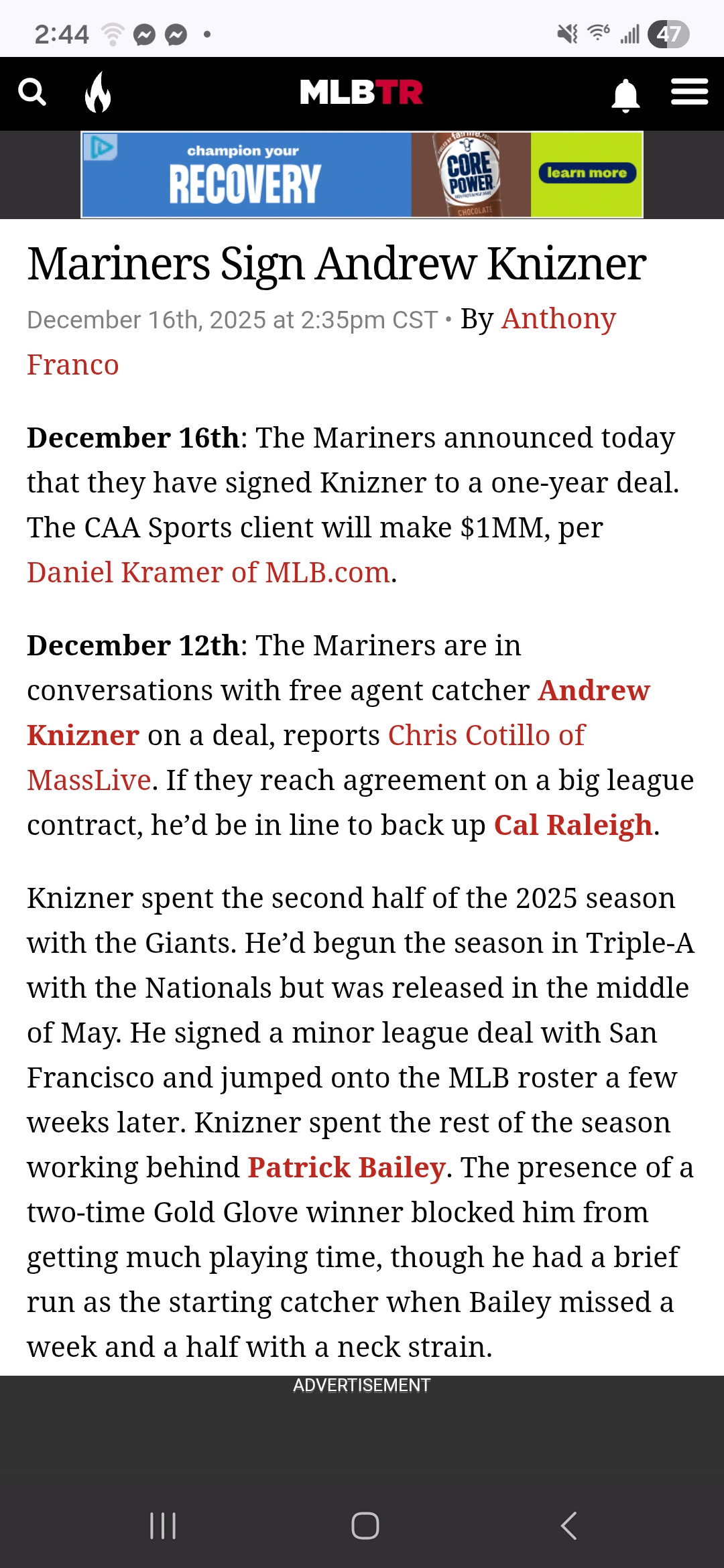The image size is (724, 1568).
Task: Open the notifications bell
Action: point(625,94)
